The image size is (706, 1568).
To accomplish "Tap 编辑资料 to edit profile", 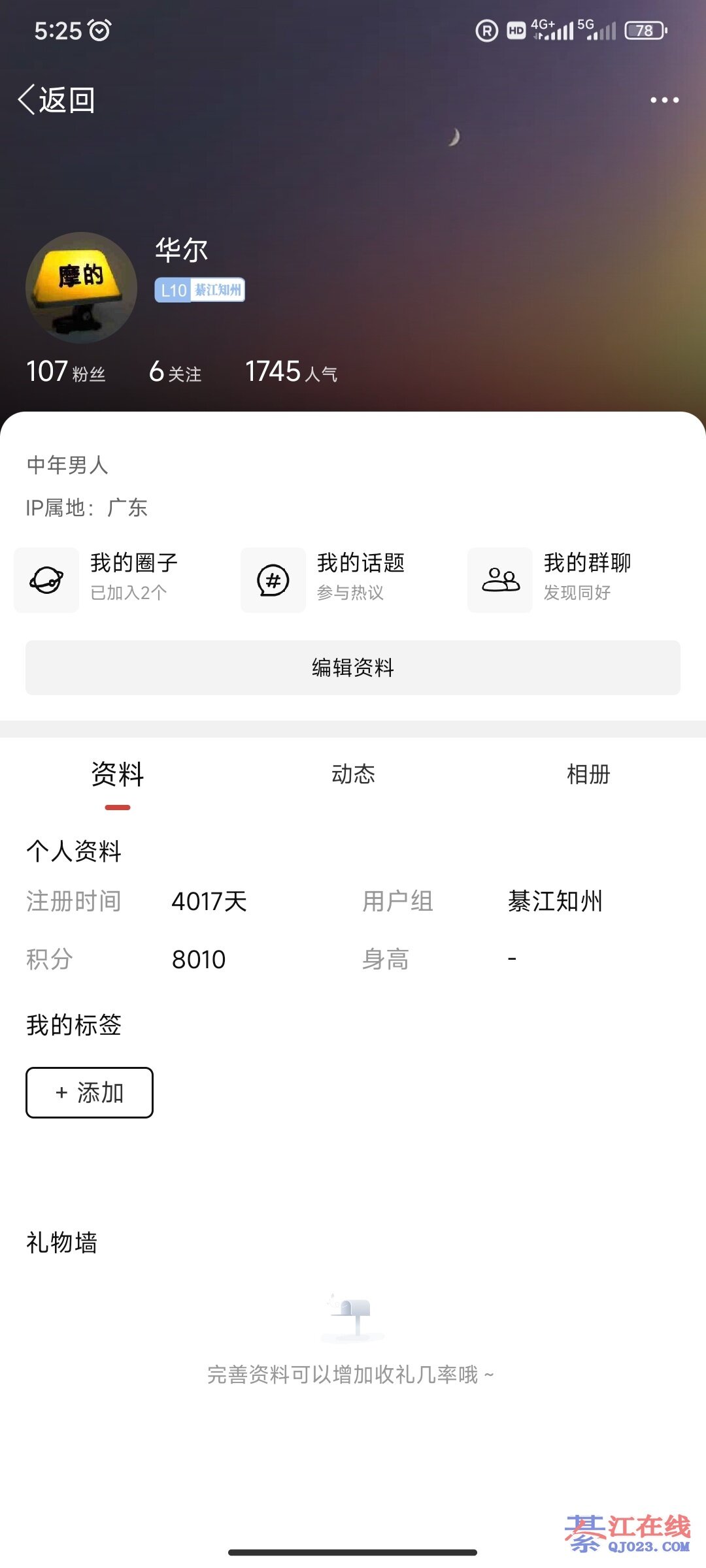I will point(353,668).
